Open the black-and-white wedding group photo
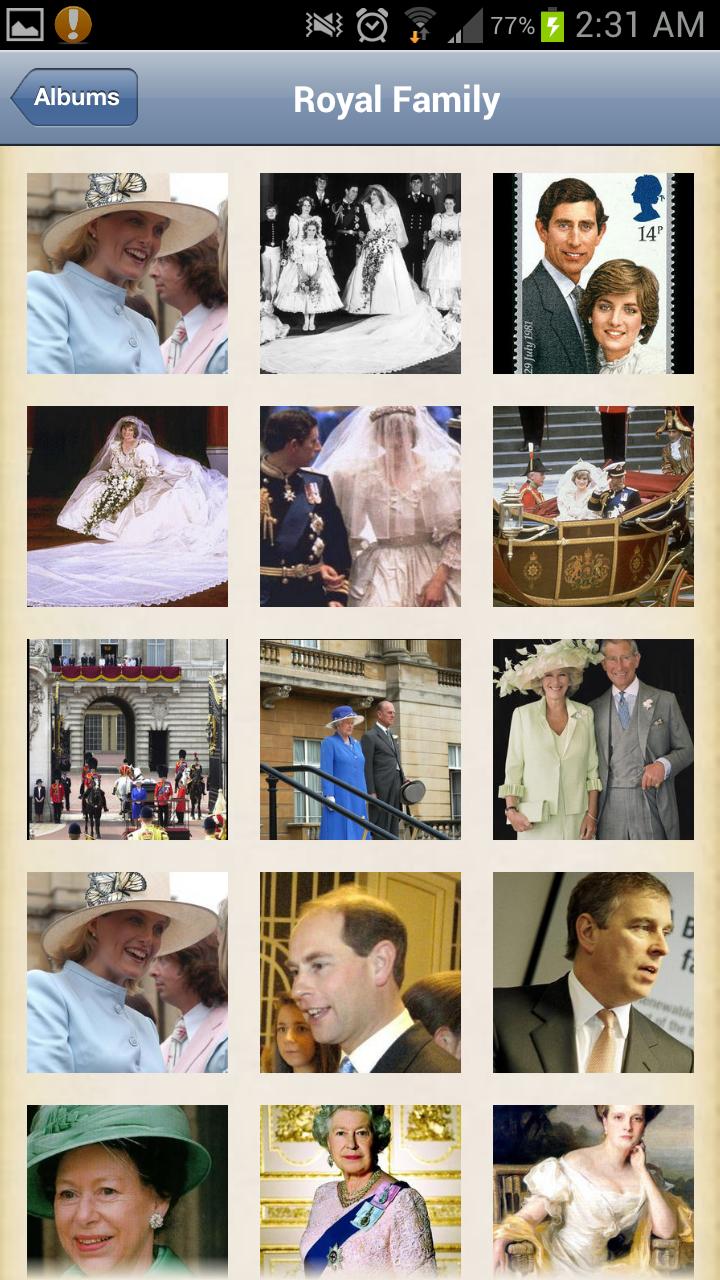 pyautogui.click(x=360, y=273)
